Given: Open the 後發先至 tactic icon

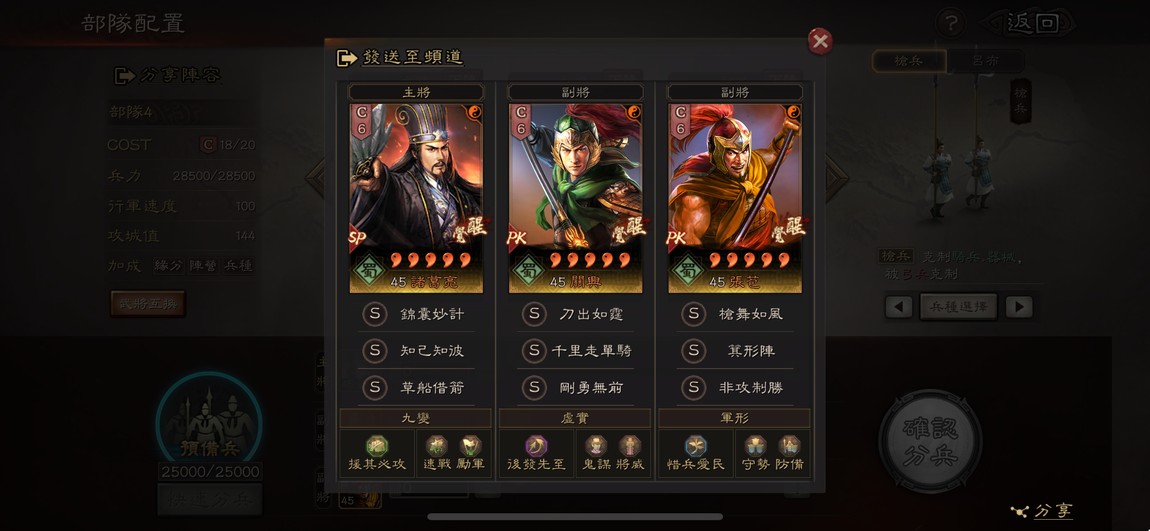Looking at the screenshot, I should (537, 453).
